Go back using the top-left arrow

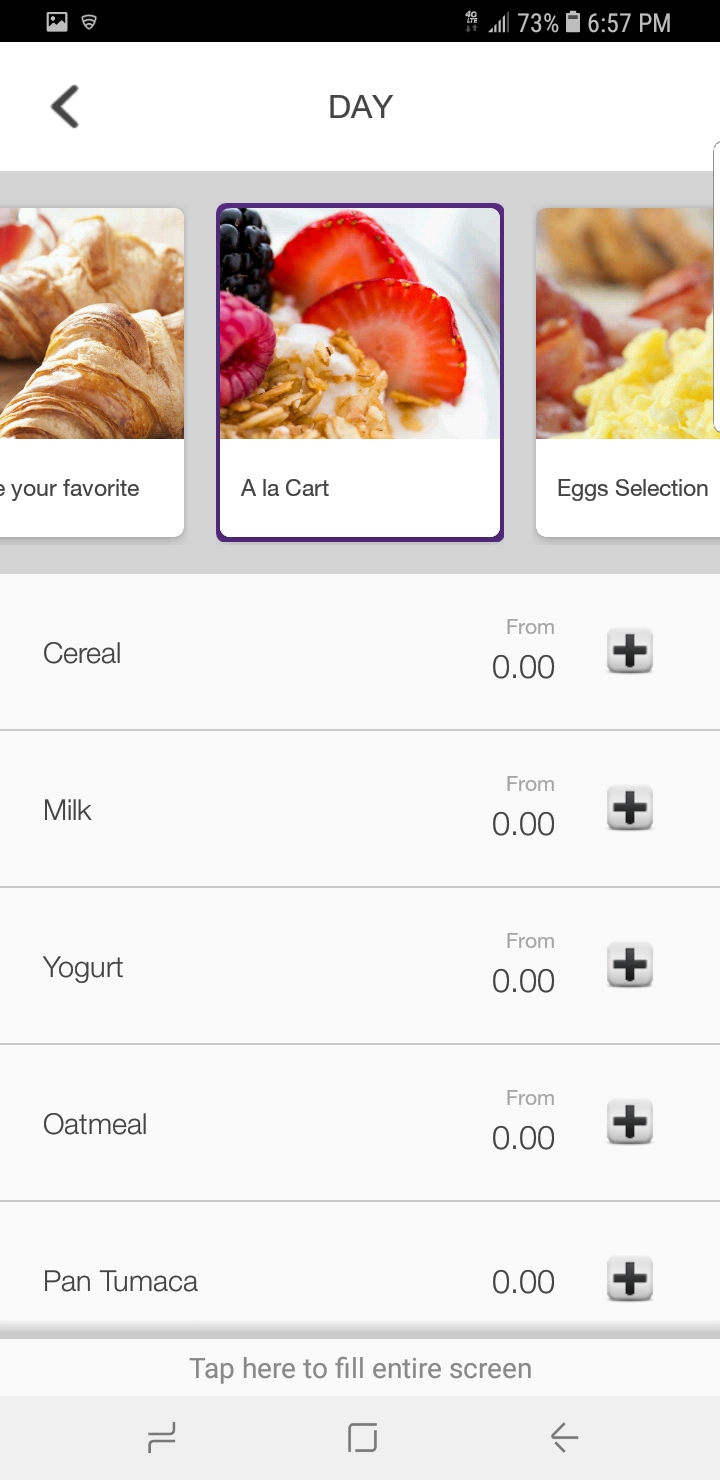click(x=65, y=106)
